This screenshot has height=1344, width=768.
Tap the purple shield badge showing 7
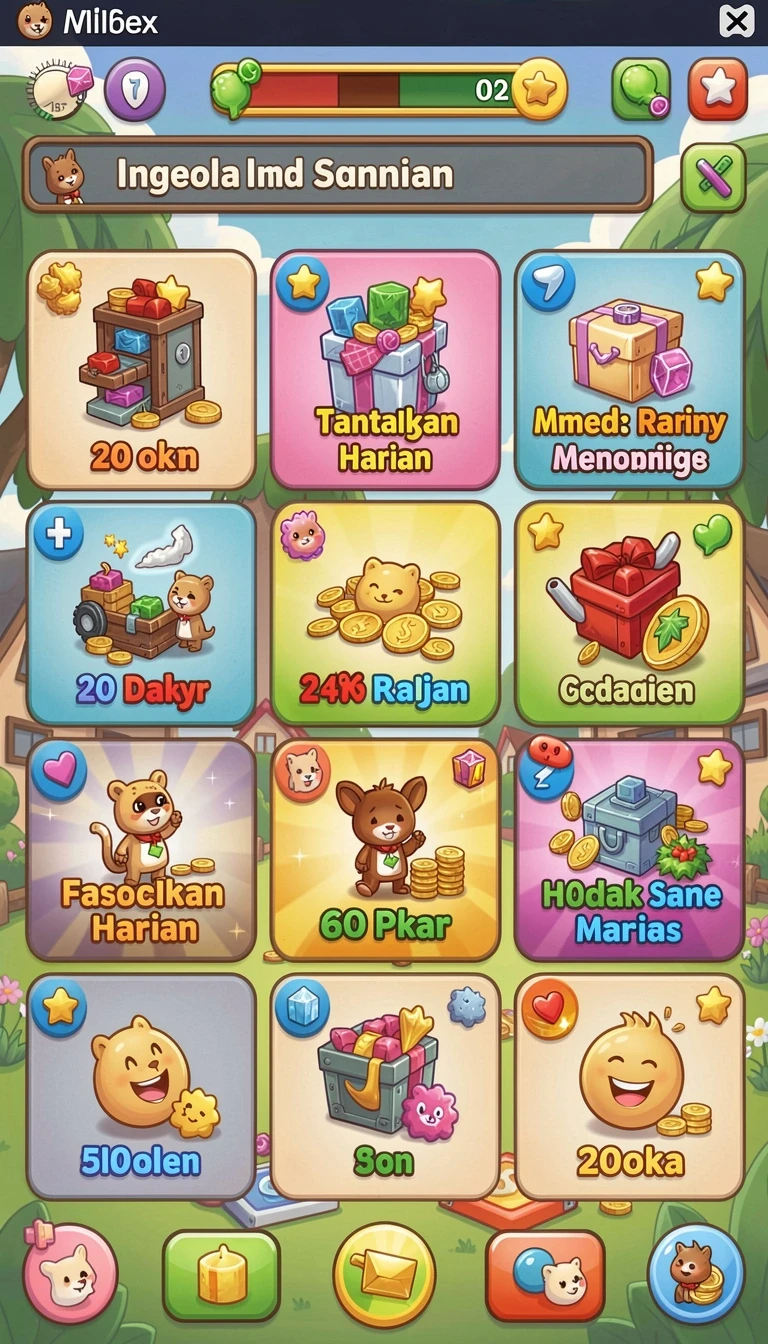click(x=134, y=90)
